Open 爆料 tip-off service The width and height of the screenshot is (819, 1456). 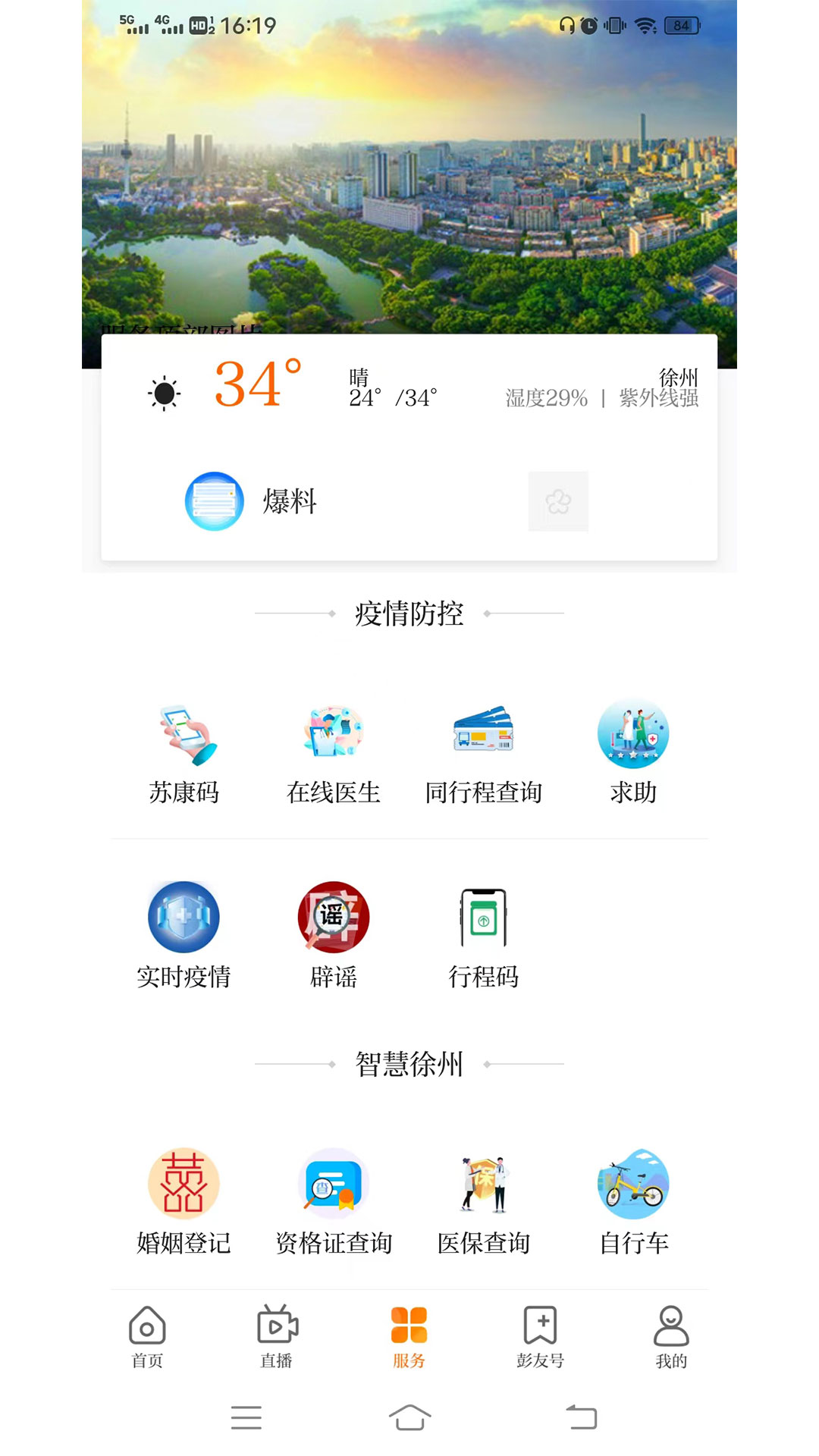coord(250,501)
